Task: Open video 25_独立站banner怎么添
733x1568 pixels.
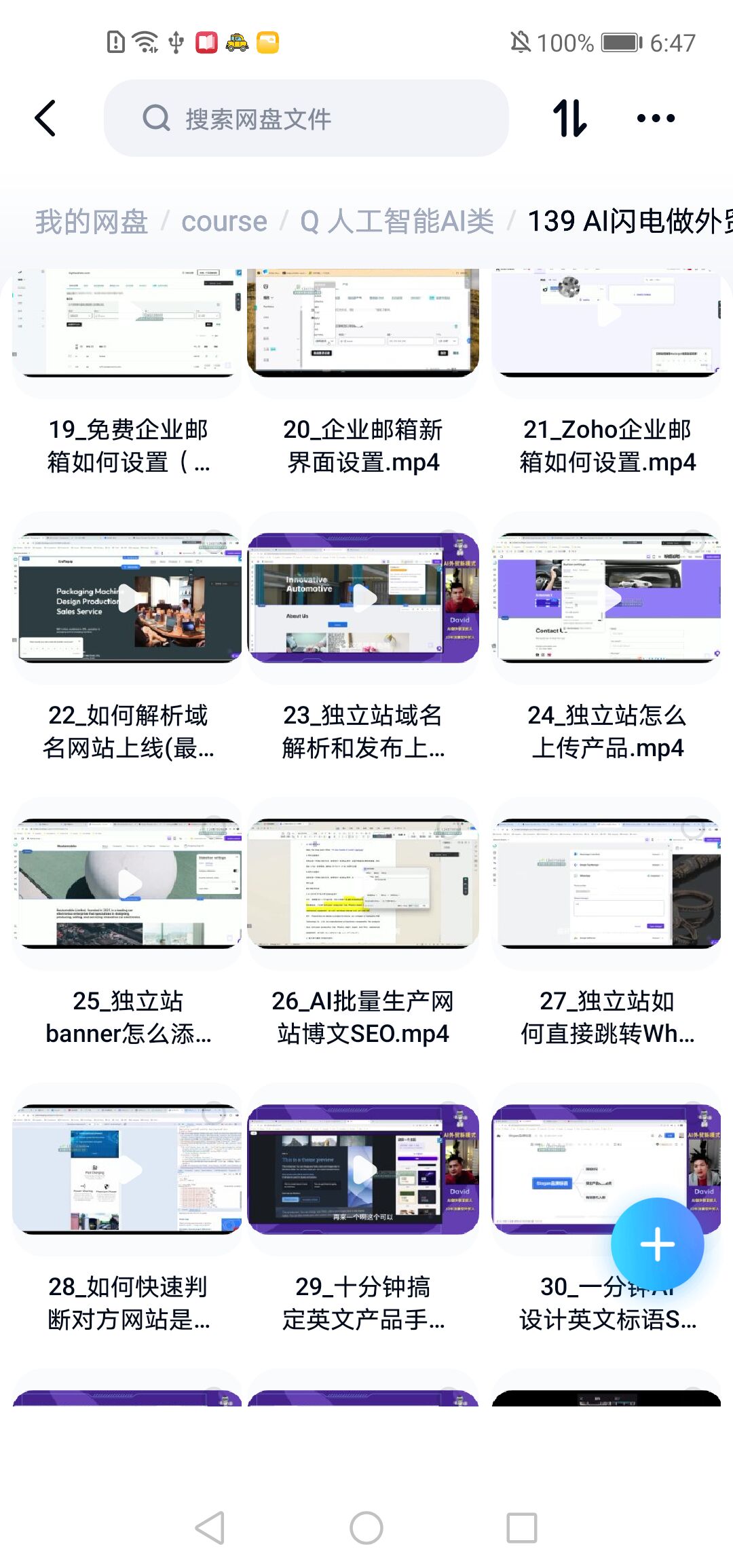Action: tap(128, 884)
